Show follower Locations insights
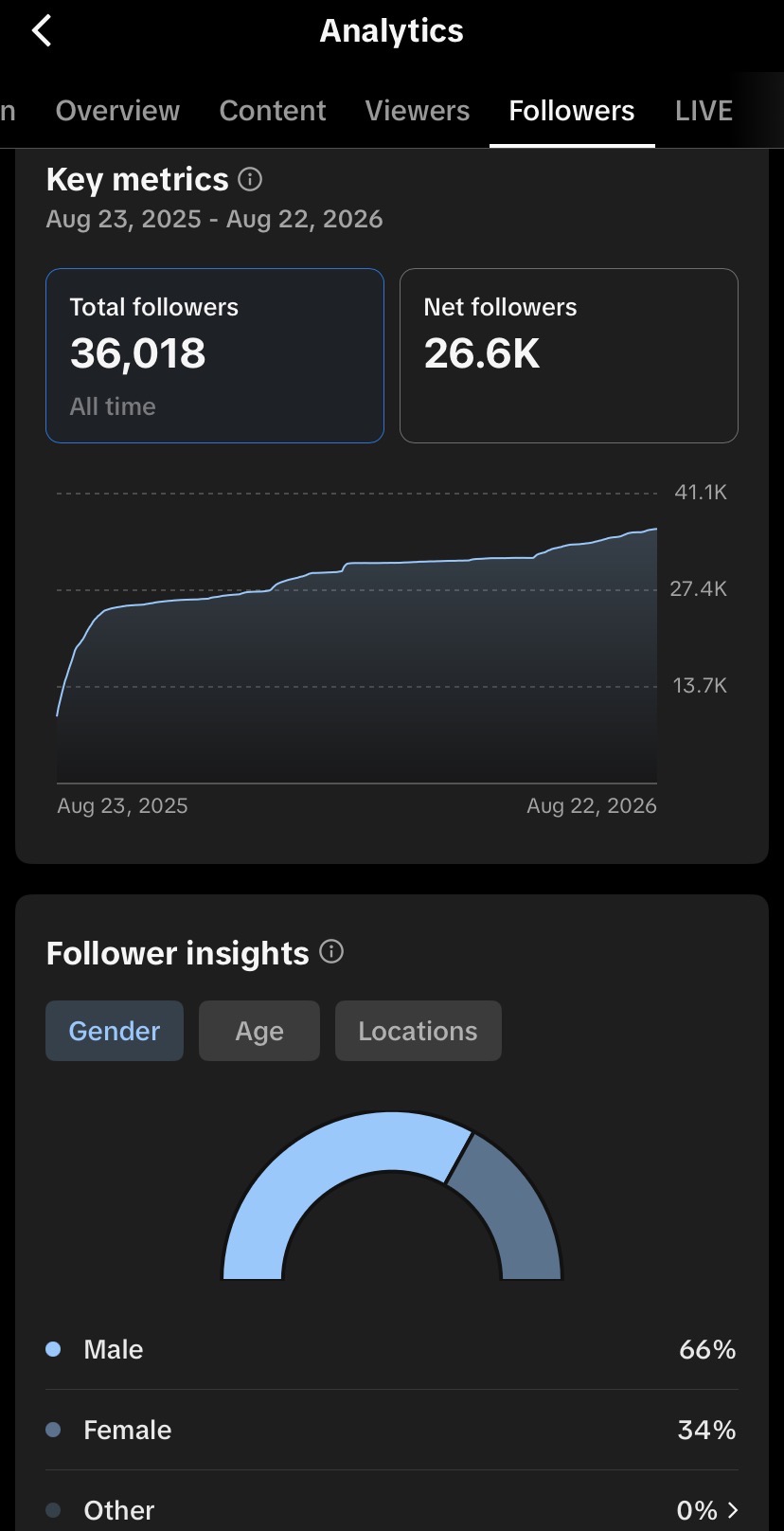Screen dimensions: 784x1531 click(419, 1031)
